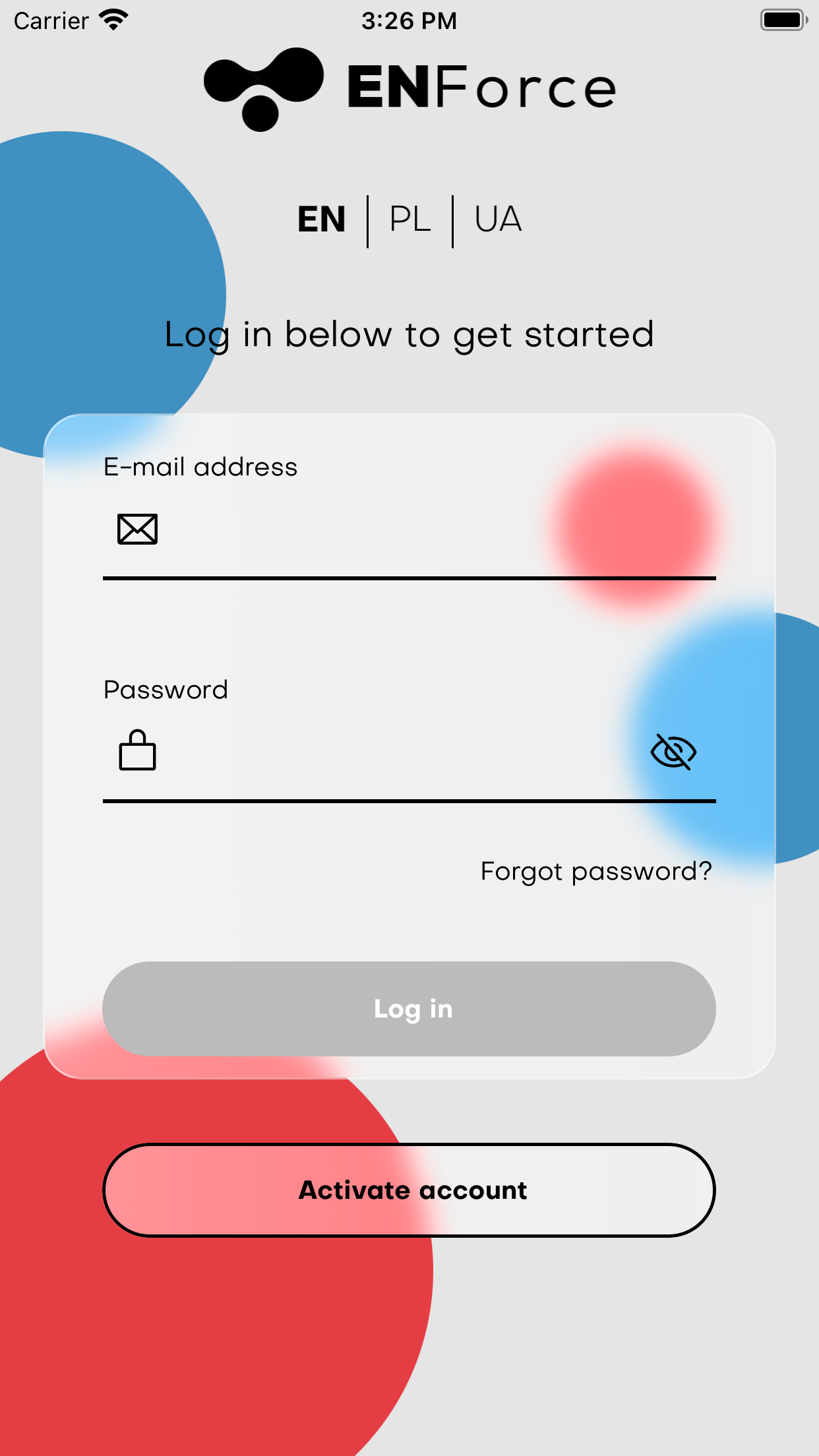Tap the Log in button
The width and height of the screenshot is (819, 1456).
(x=409, y=1009)
